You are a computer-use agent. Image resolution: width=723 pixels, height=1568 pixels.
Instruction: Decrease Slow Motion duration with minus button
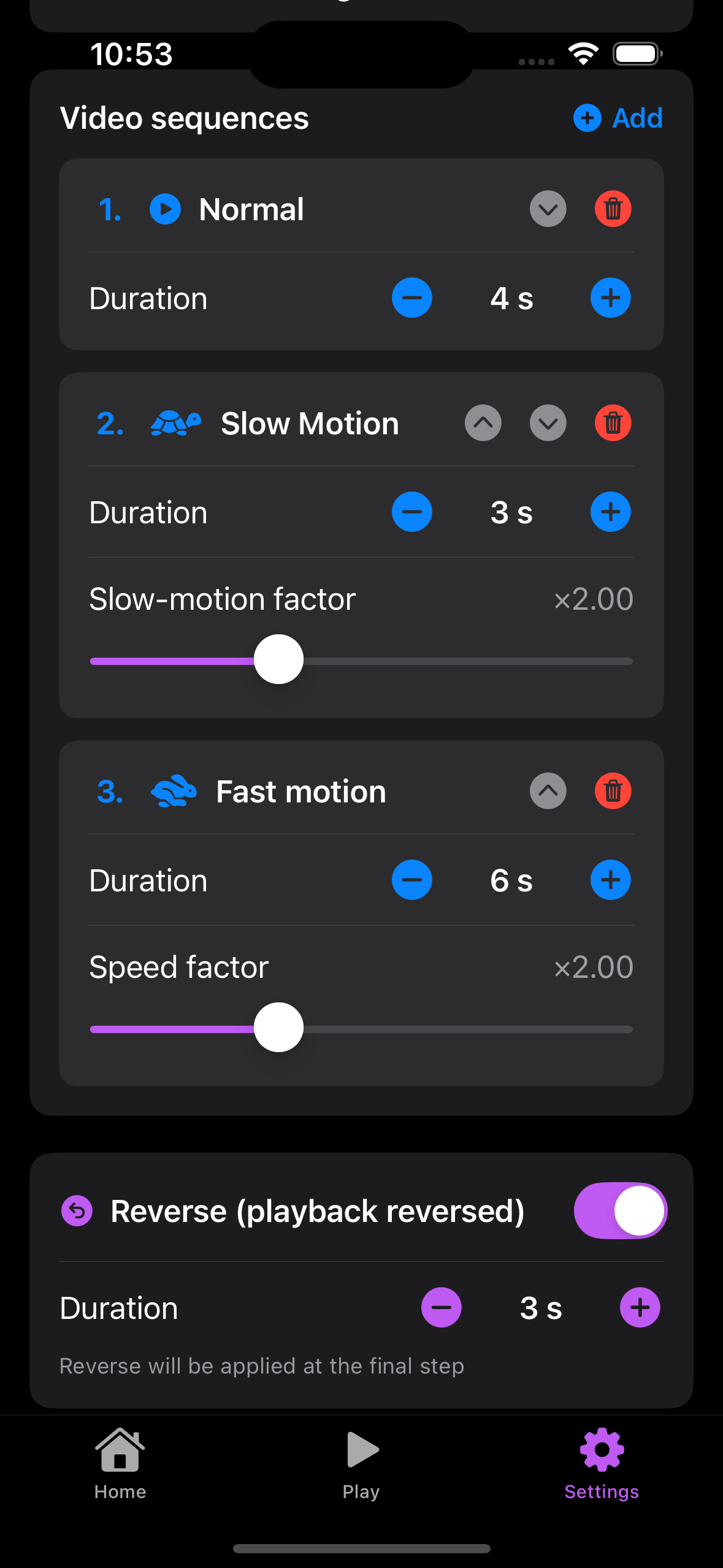point(412,512)
